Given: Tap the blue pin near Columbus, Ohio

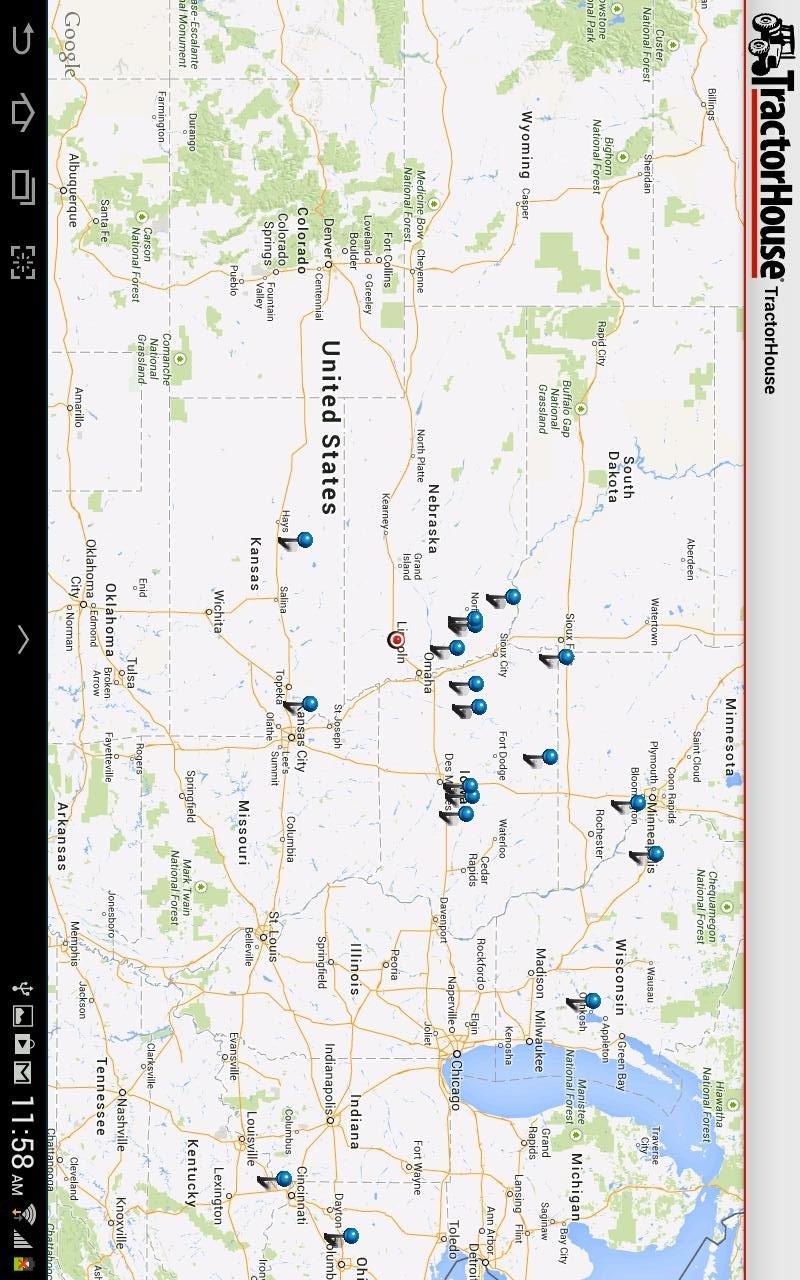Looking at the screenshot, I should point(350,1236).
